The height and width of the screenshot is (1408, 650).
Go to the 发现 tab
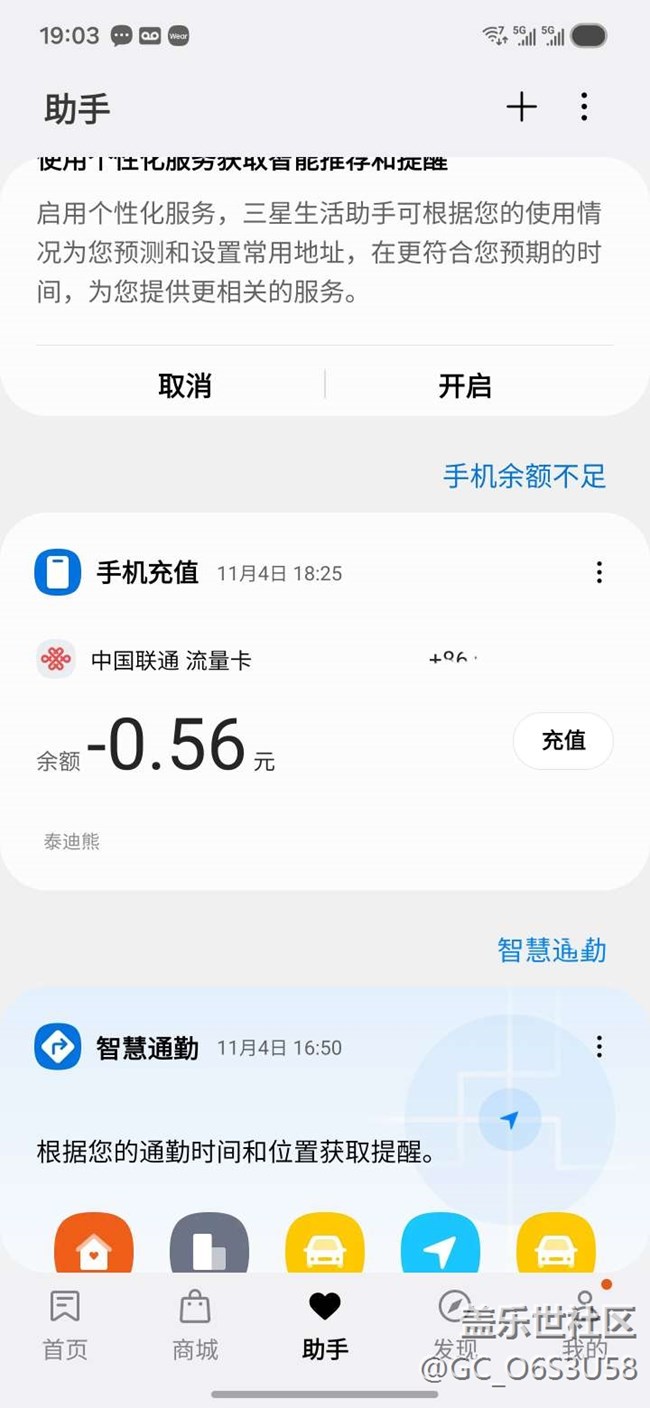coord(455,1325)
